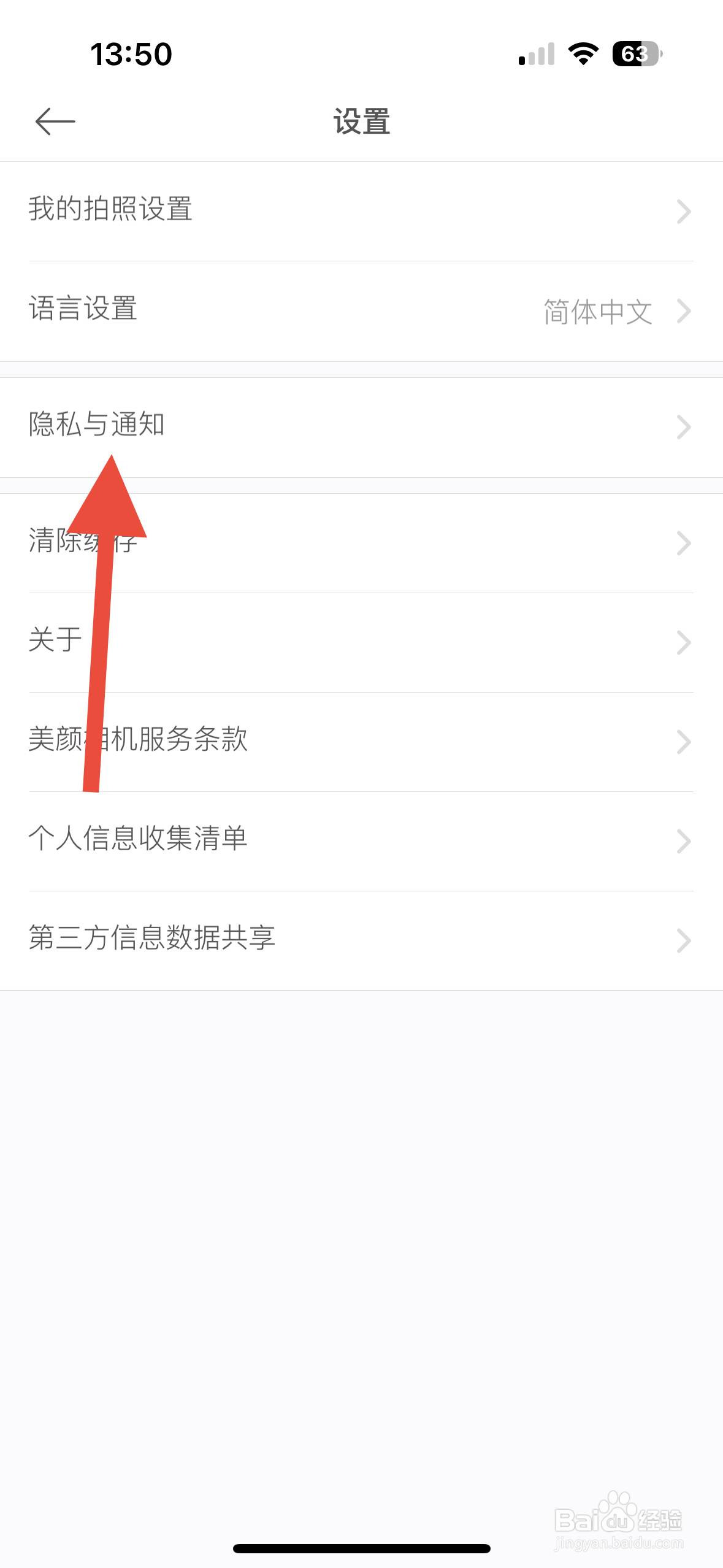Tap the 设置 title at top
Screen dimensions: 723x1568
pos(361,120)
